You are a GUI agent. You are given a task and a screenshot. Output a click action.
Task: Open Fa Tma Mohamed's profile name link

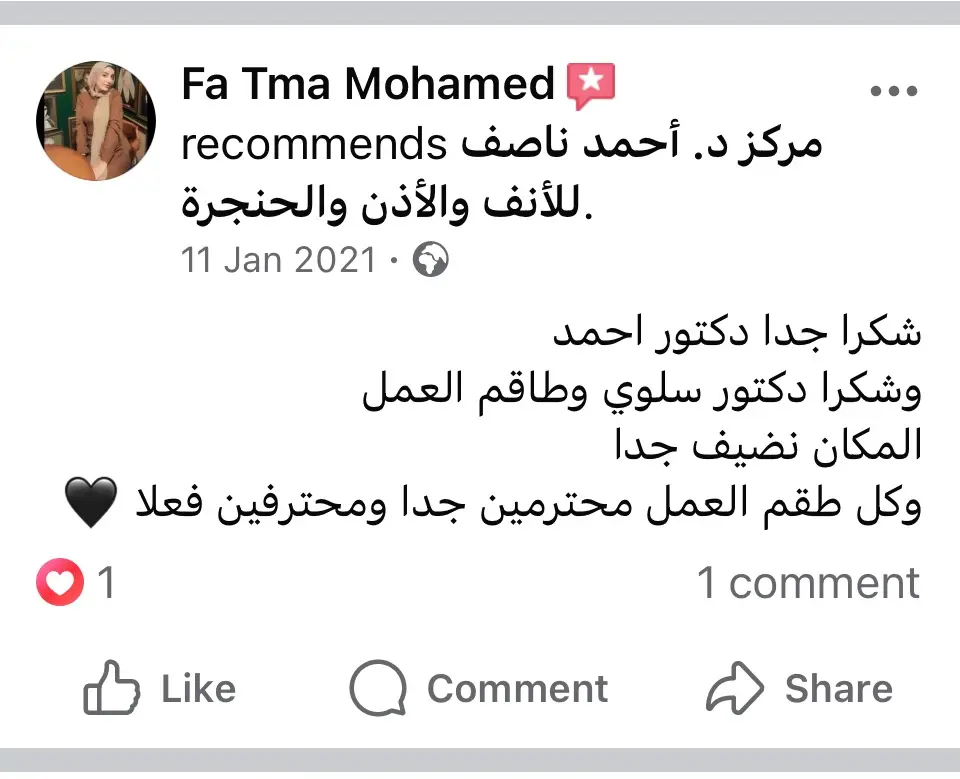click(367, 85)
